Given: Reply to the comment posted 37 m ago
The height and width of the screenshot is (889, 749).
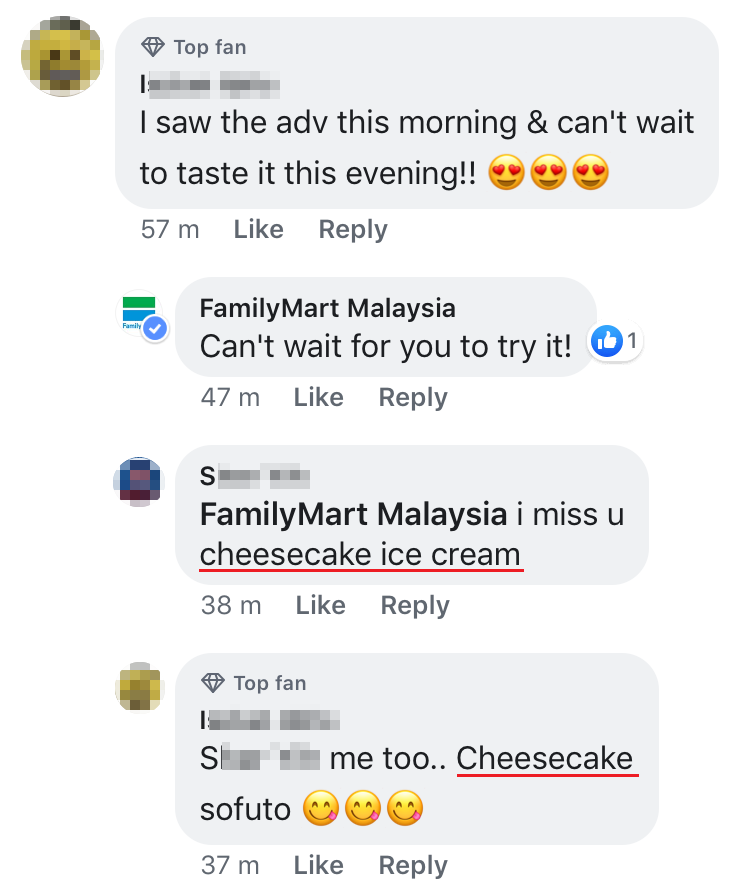Looking at the screenshot, I should pos(413,865).
